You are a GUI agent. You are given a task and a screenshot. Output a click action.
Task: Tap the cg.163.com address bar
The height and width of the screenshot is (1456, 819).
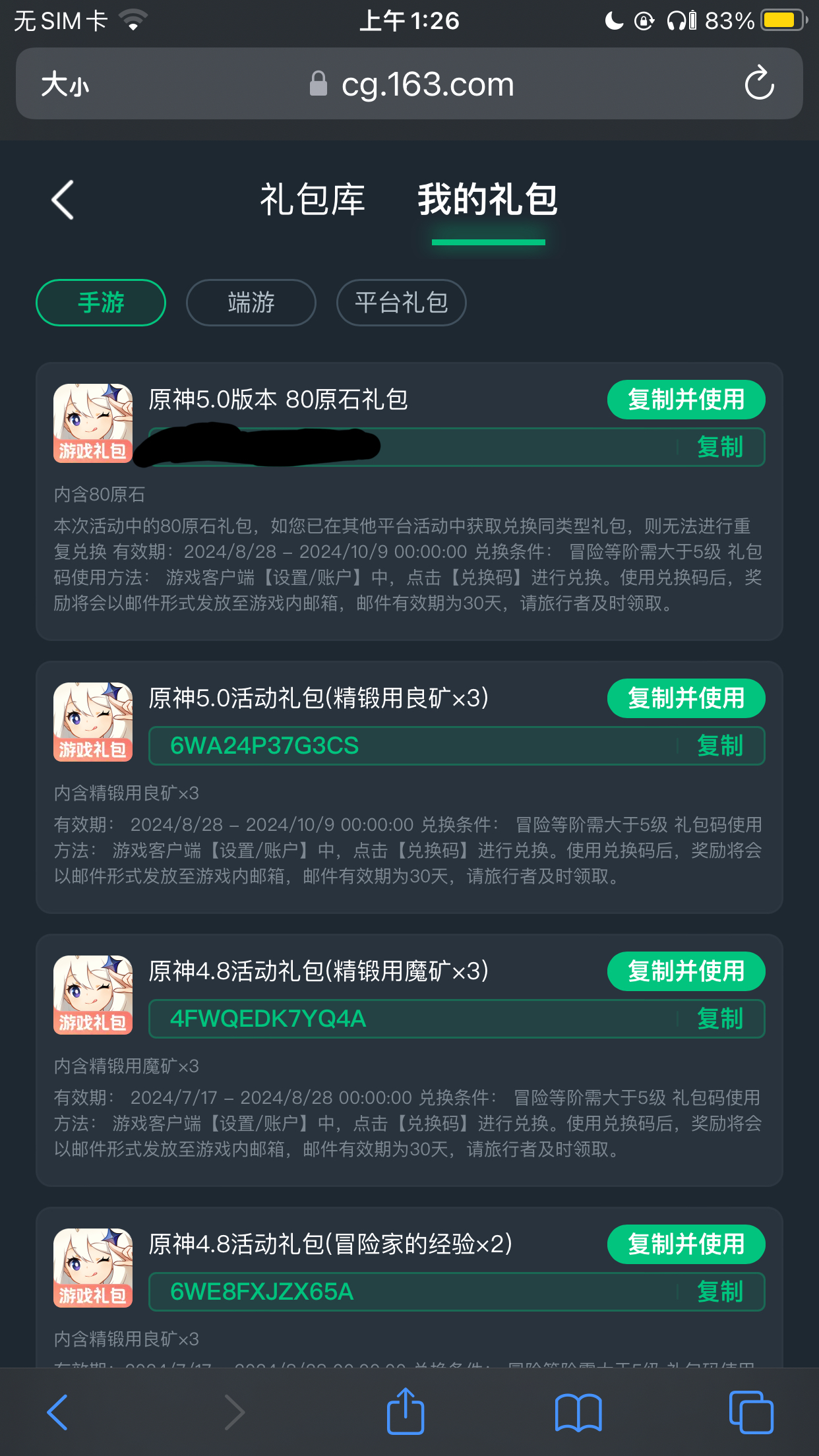pyautogui.click(x=409, y=84)
